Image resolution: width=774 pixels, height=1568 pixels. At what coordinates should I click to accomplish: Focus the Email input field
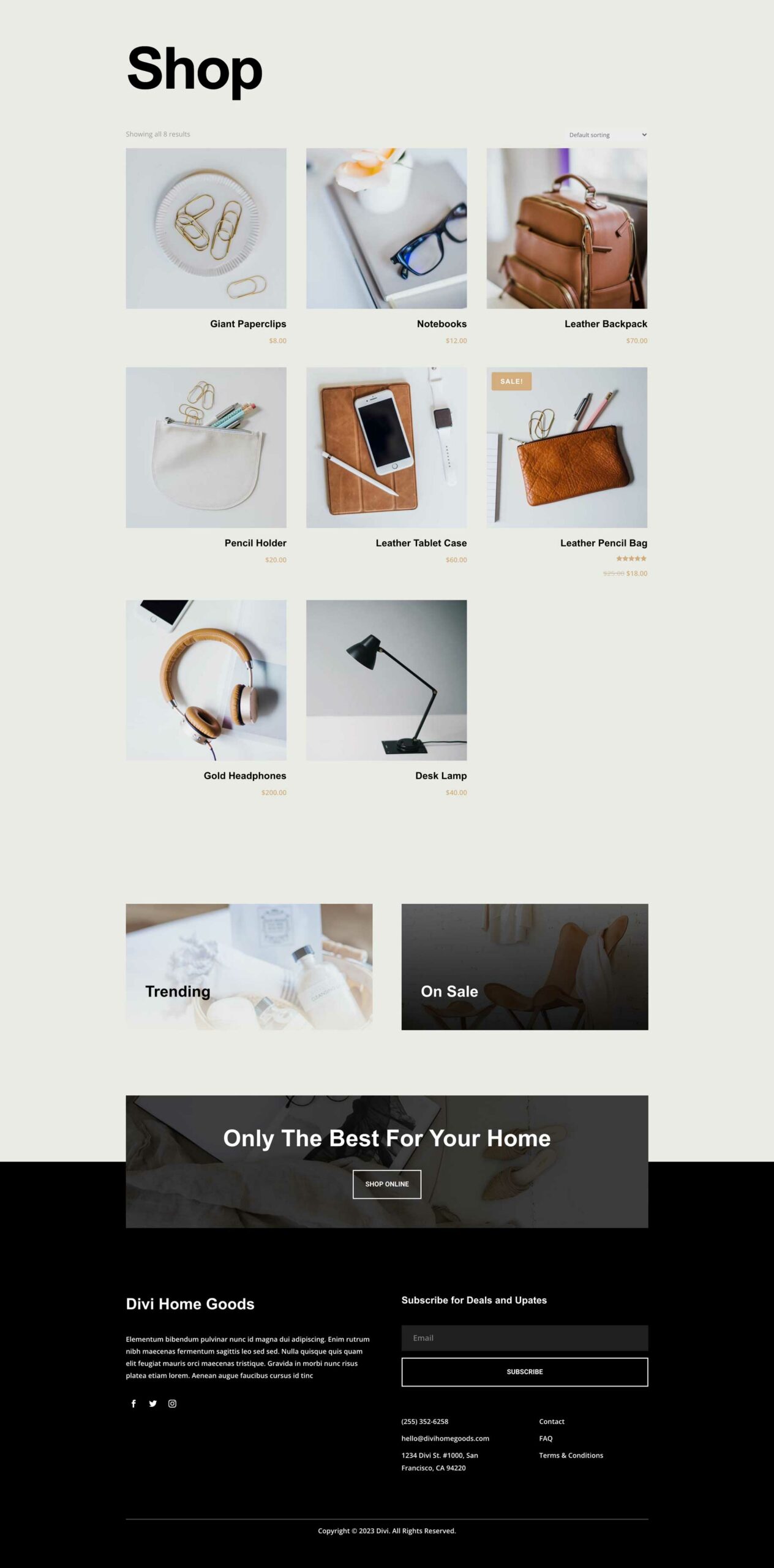(x=525, y=1338)
